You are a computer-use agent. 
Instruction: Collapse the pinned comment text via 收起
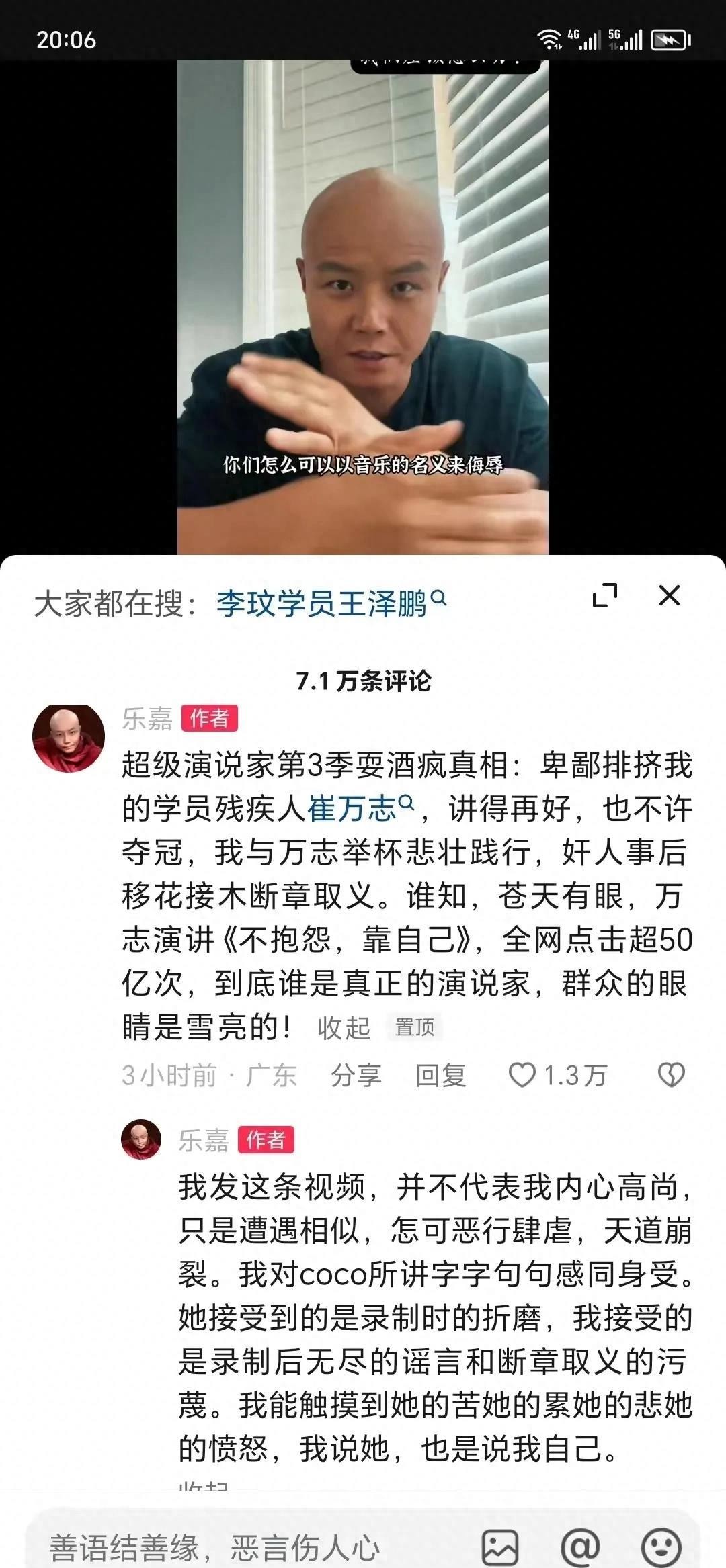point(344,1028)
